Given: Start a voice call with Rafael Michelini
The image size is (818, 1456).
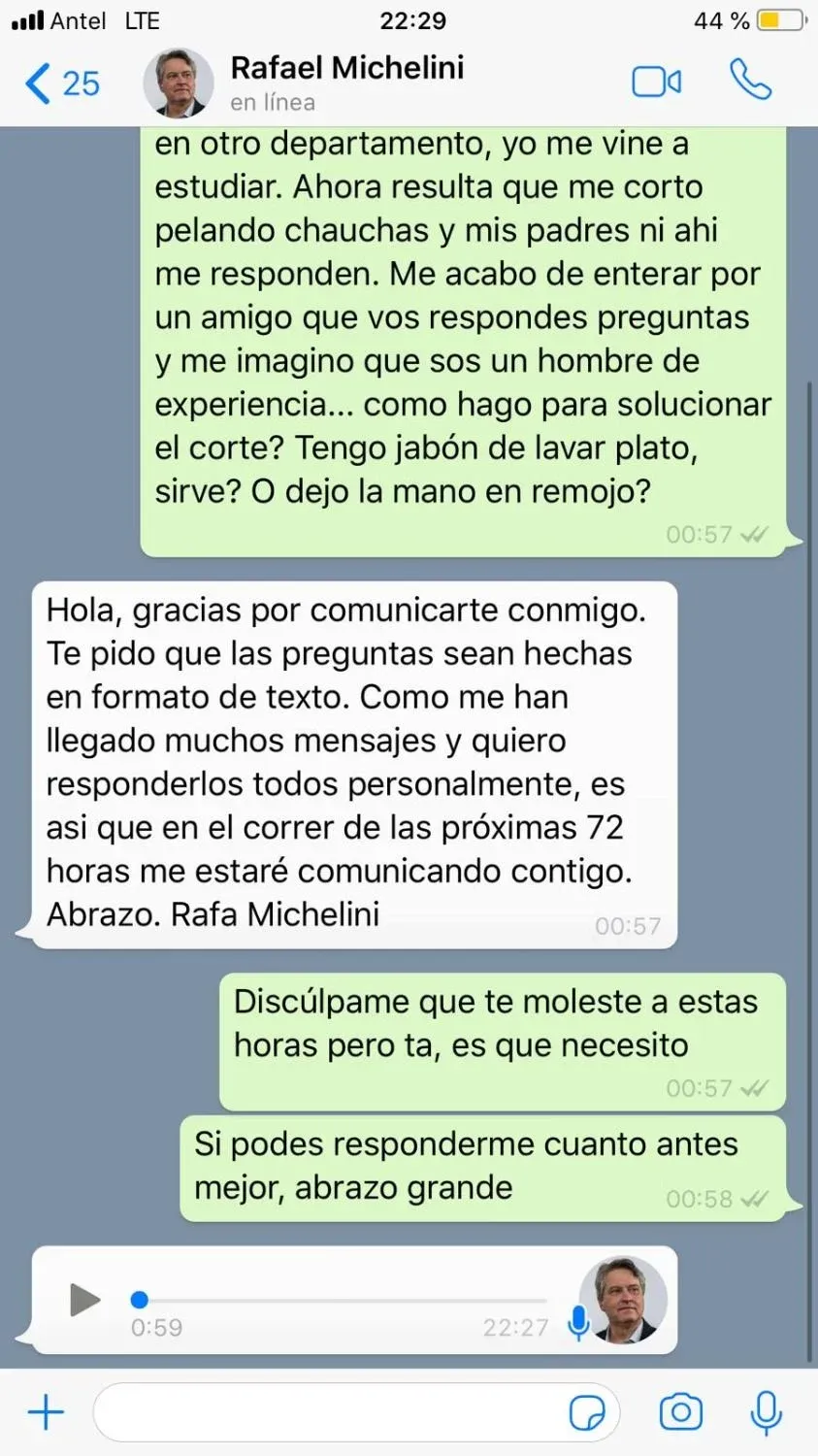Looking at the screenshot, I should [750, 81].
